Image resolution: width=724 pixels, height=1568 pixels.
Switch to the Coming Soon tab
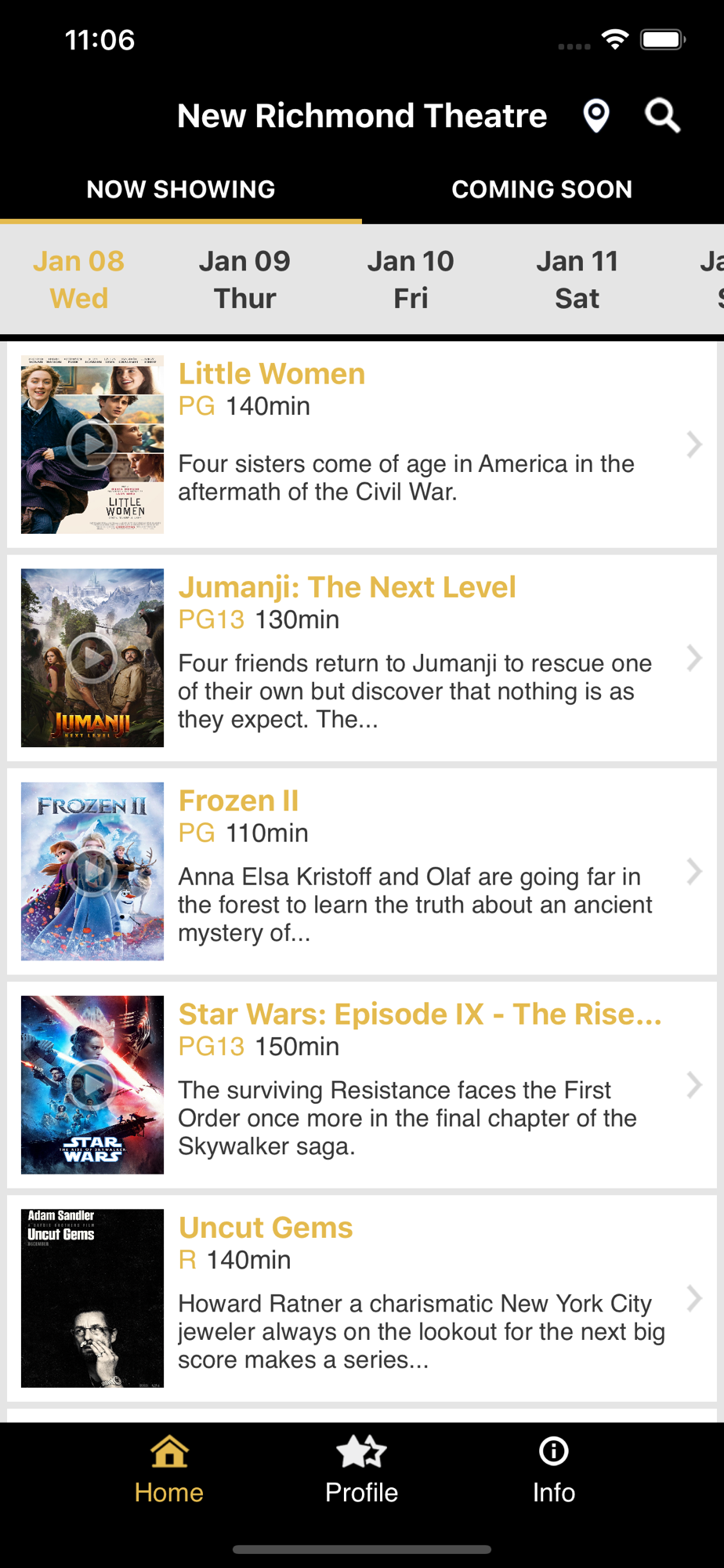[542, 189]
